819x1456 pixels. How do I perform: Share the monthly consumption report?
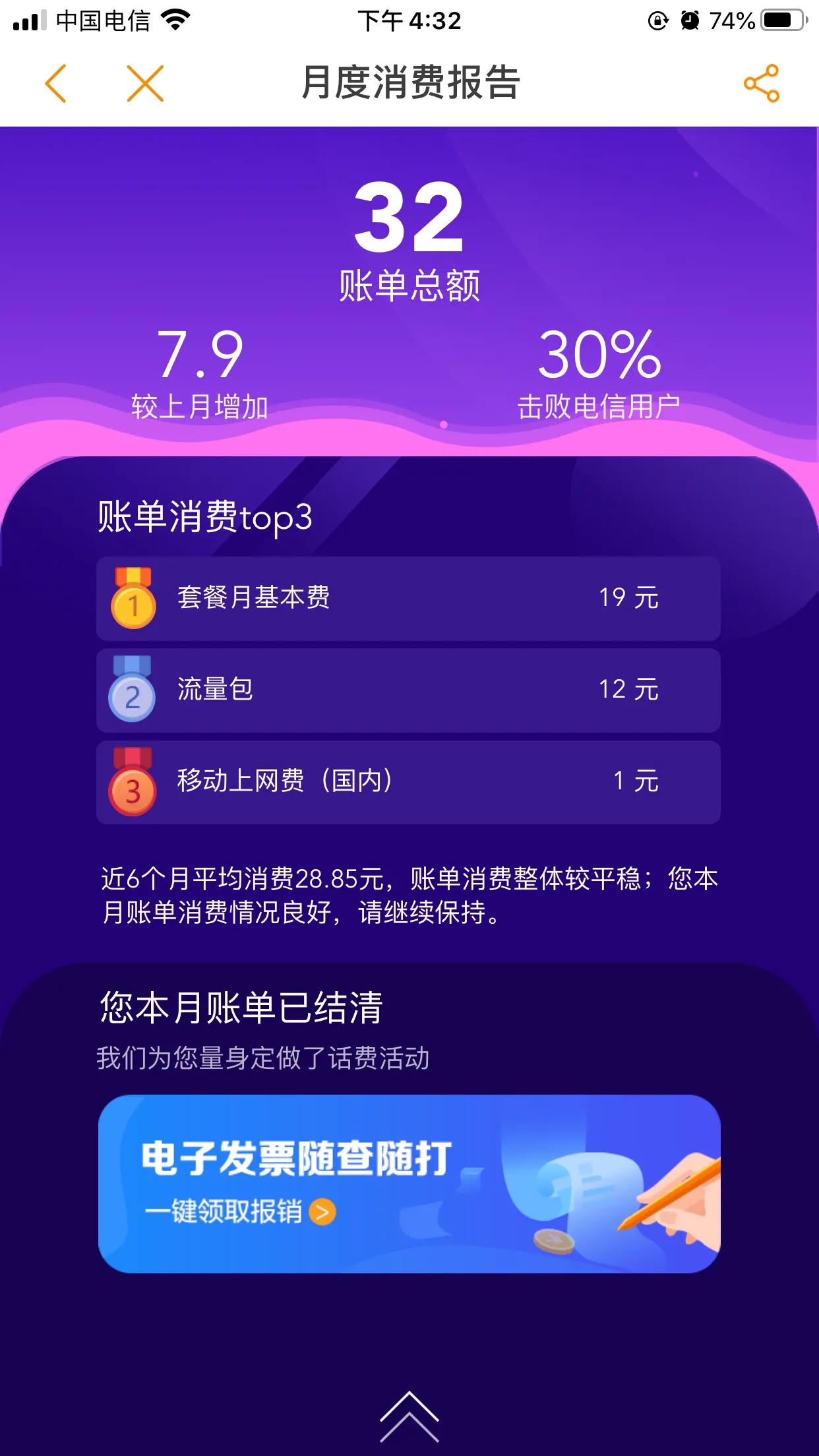click(x=761, y=84)
